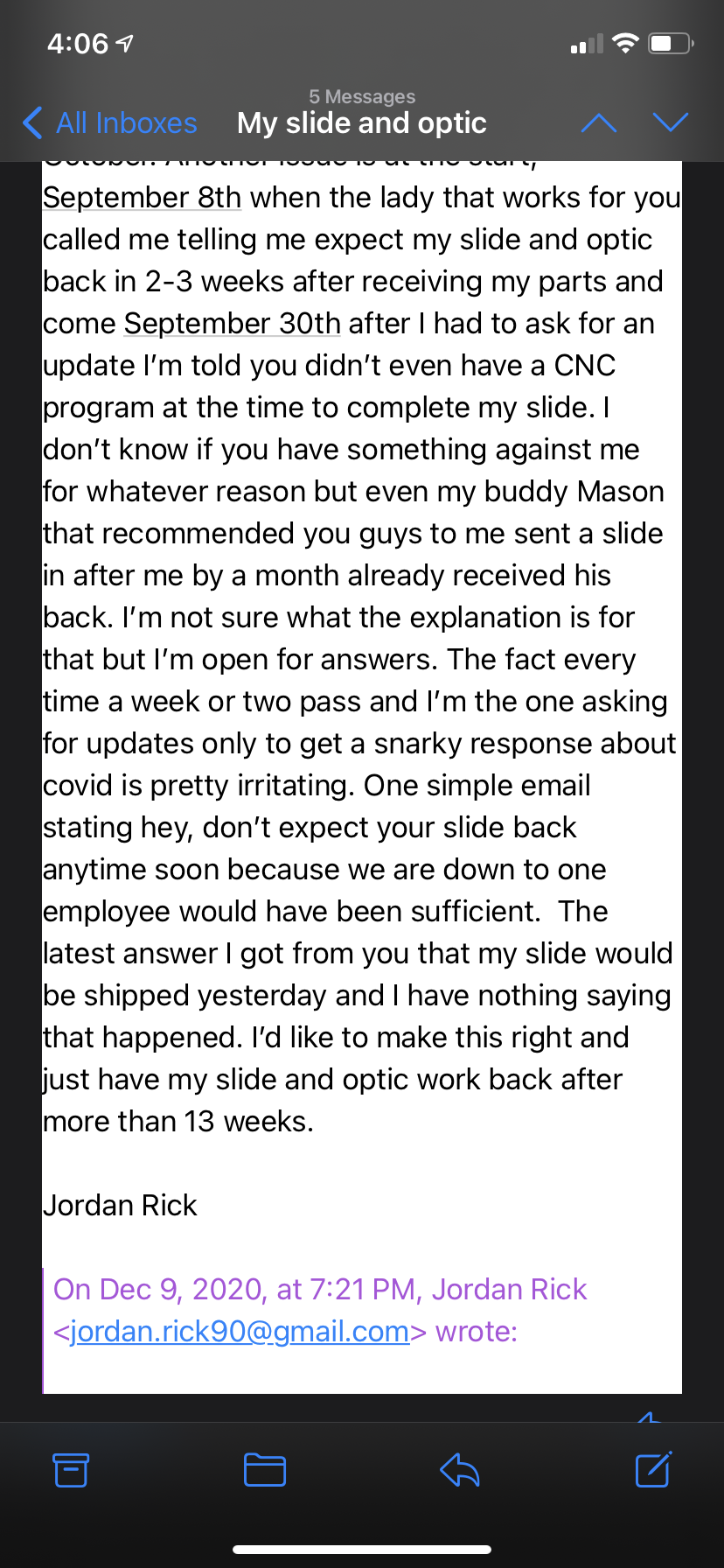Compose a new email

click(x=653, y=1470)
